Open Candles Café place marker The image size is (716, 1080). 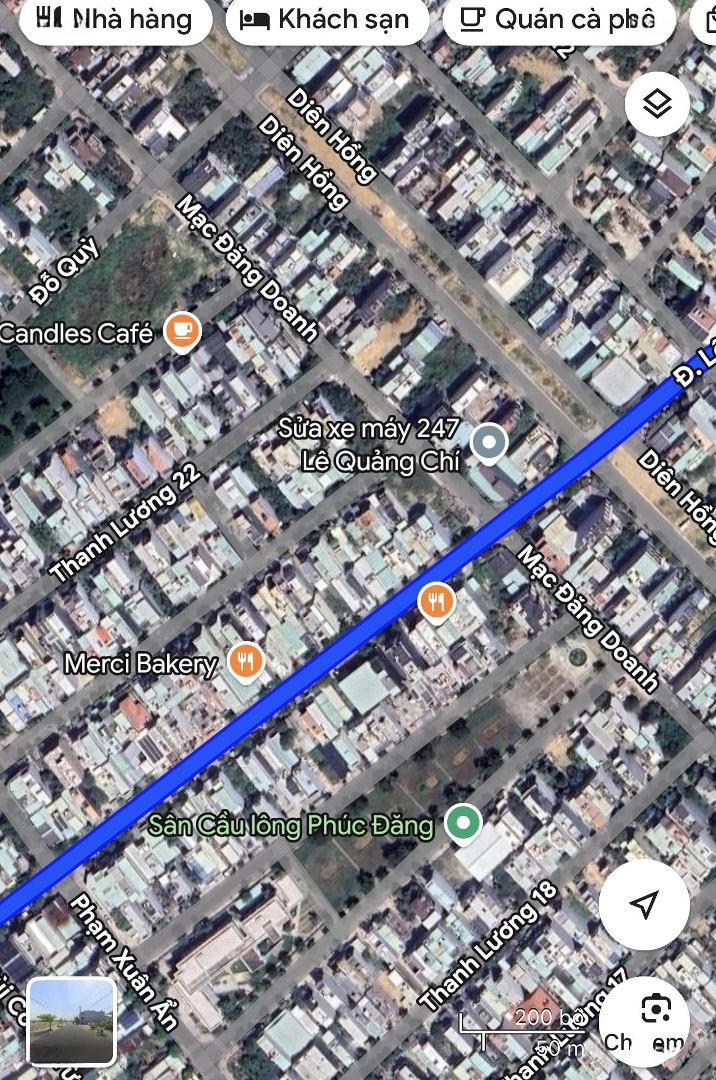[x=181, y=331]
